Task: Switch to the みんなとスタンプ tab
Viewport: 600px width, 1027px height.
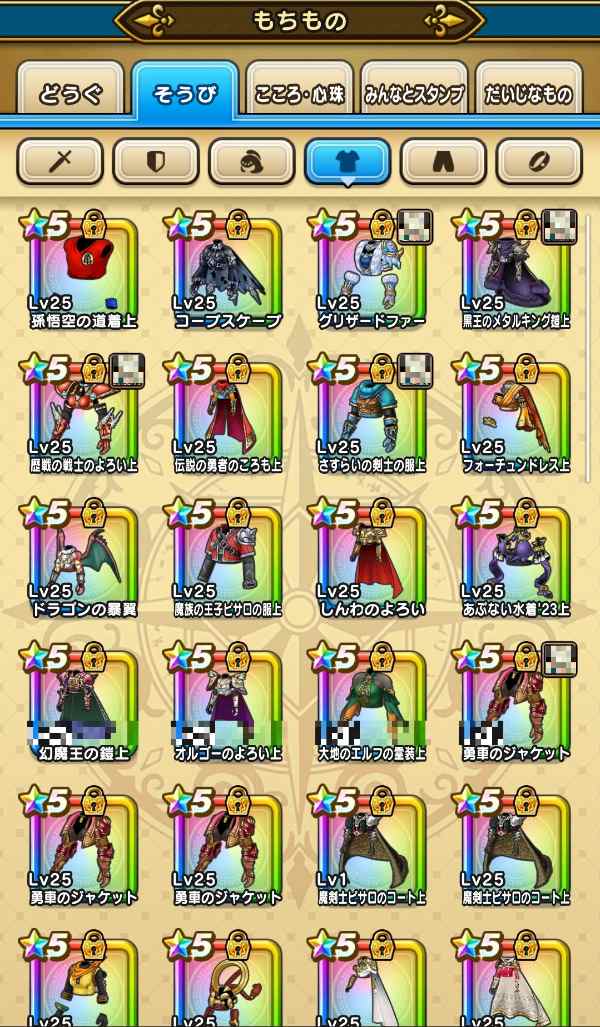Action: tap(414, 94)
